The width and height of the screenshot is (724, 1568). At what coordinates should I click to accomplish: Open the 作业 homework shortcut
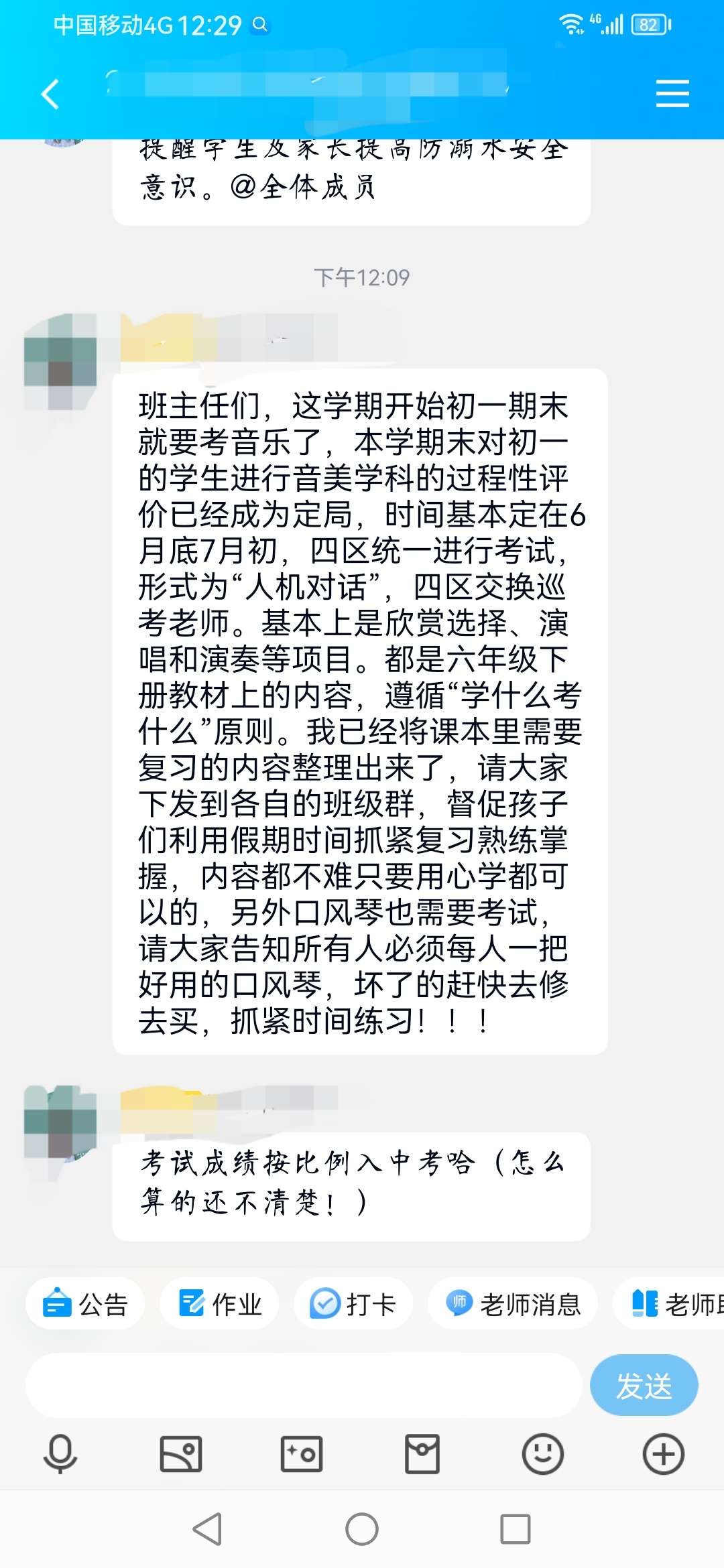[x=219, y=1304]
